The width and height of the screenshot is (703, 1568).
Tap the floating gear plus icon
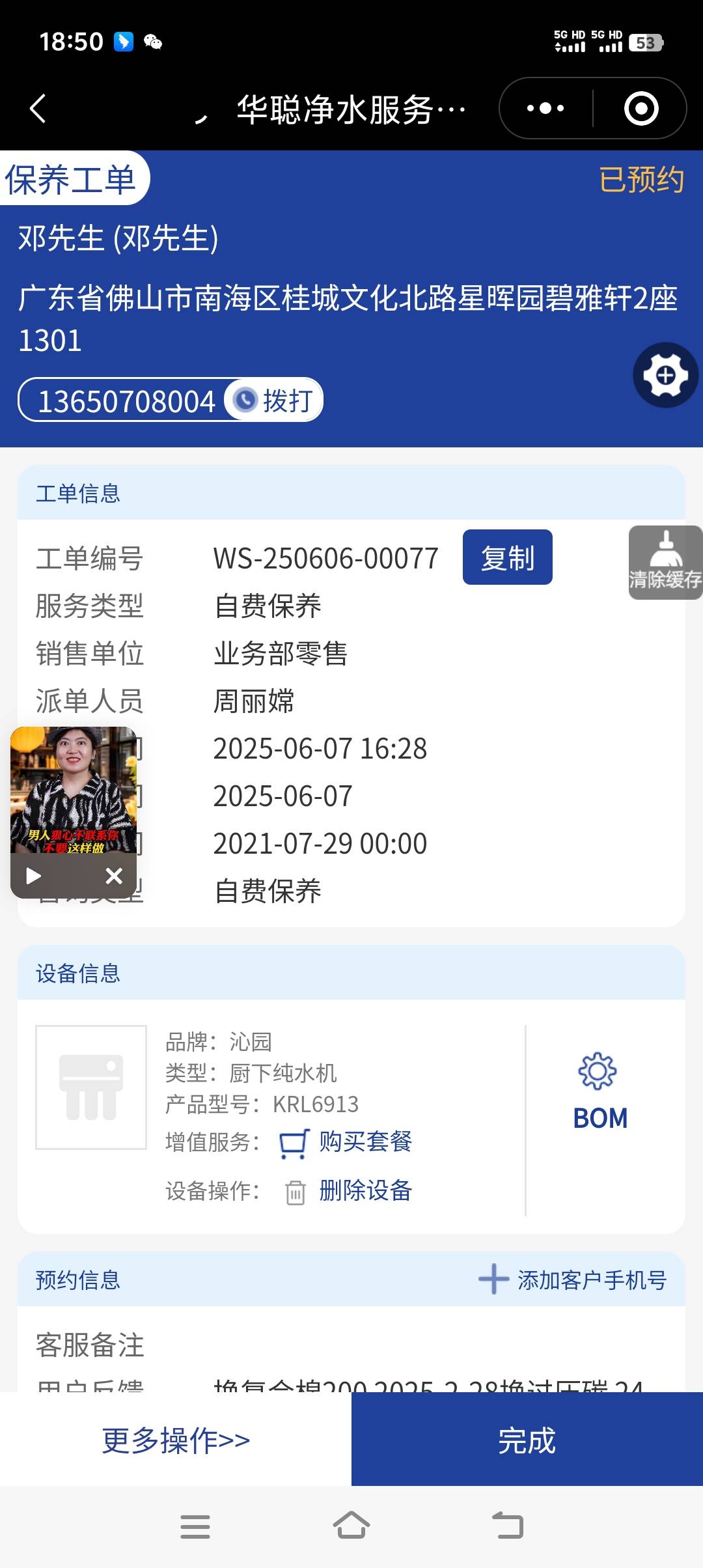(665, 375)
